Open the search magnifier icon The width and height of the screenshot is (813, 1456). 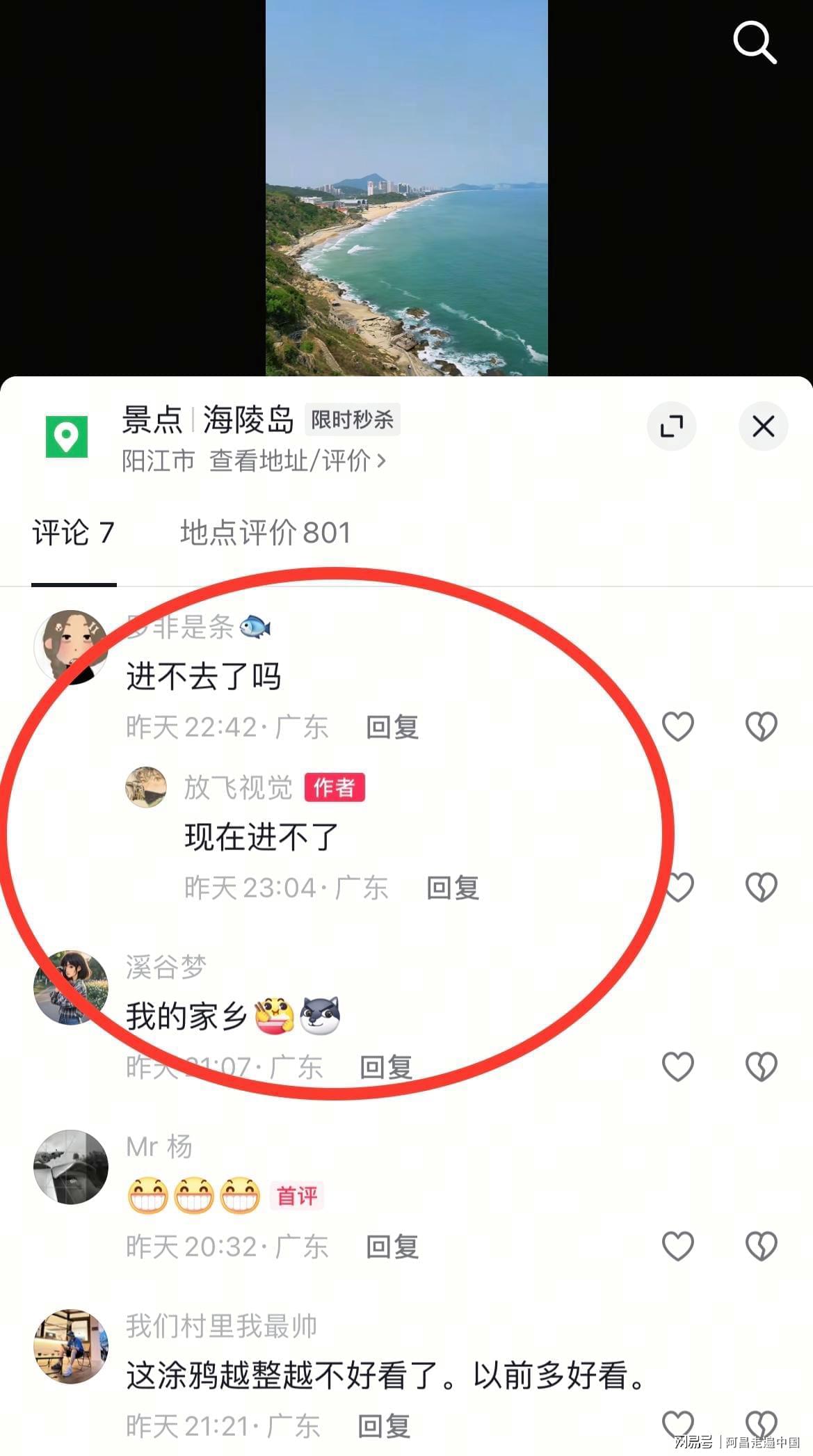755,42
